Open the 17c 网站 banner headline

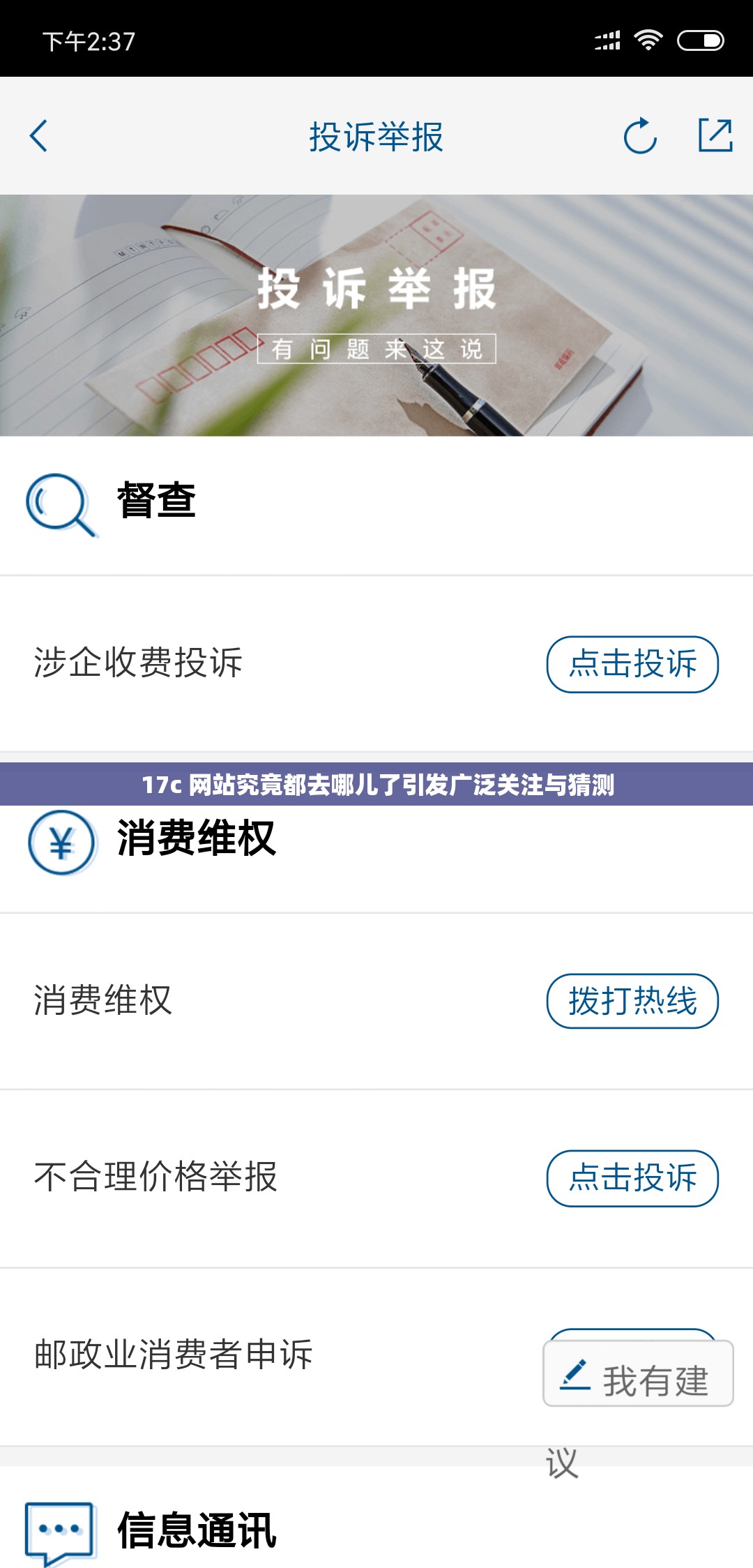[x=376, y=784]
